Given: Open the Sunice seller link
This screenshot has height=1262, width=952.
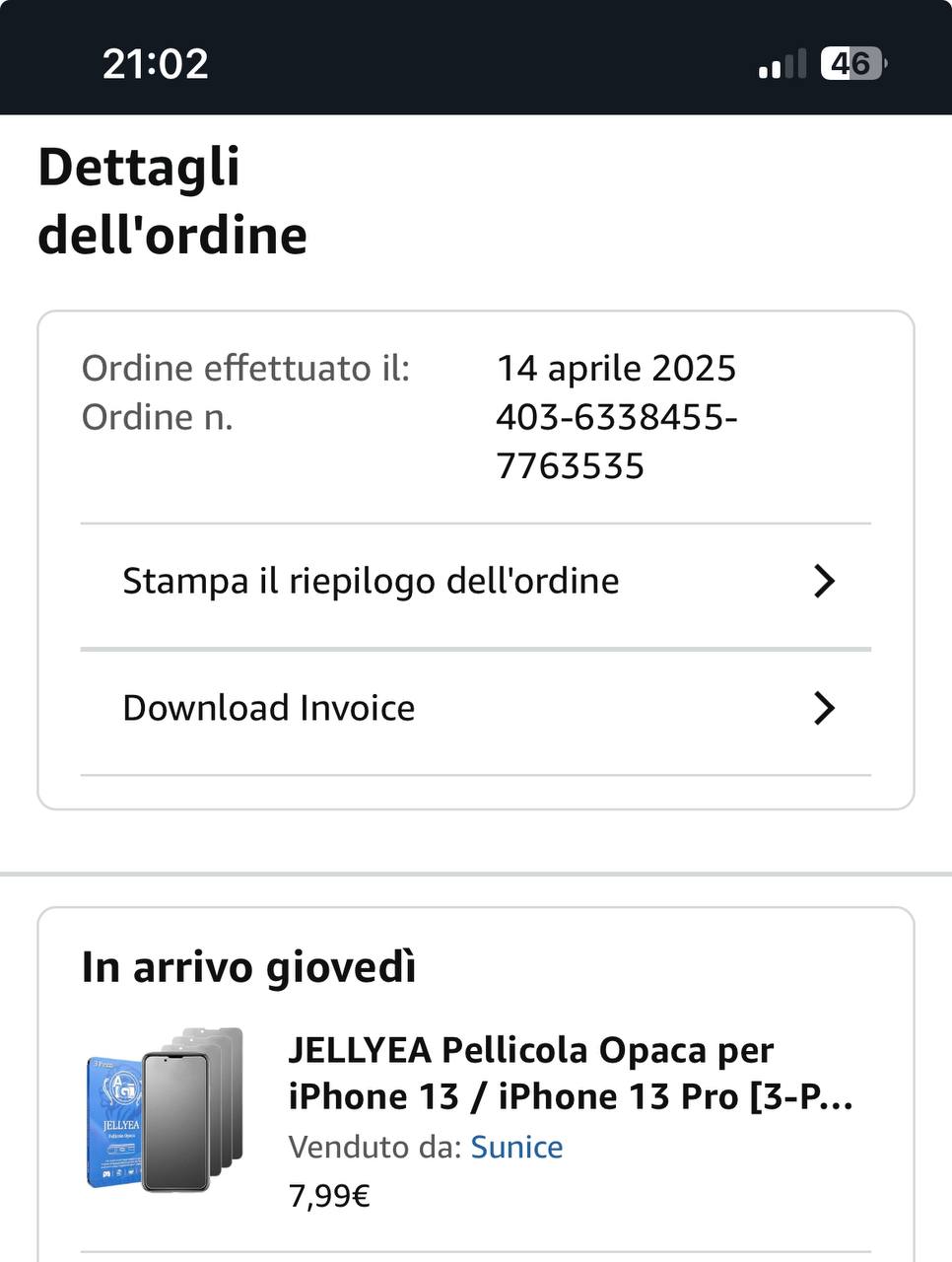Looking at the screenshot, I should tap(516, 1147).
